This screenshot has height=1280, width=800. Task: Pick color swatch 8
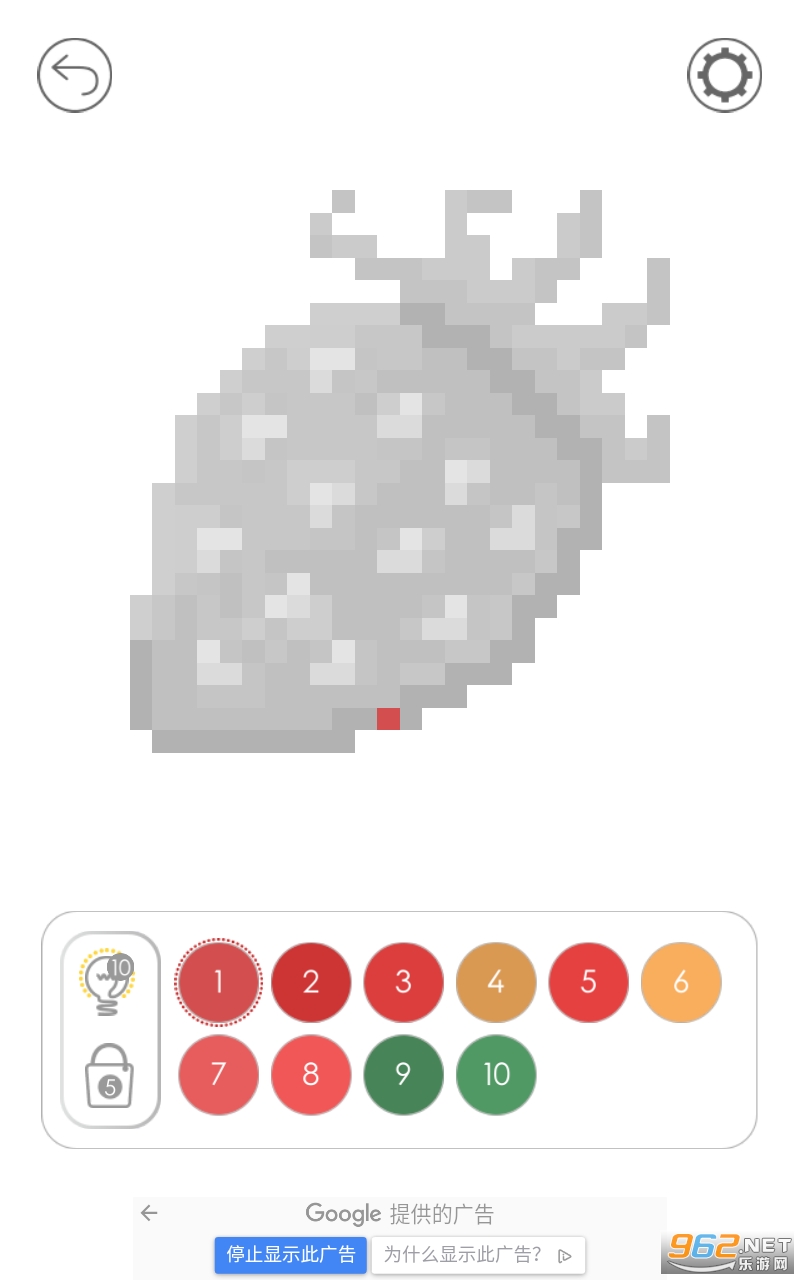point(311,1075)
